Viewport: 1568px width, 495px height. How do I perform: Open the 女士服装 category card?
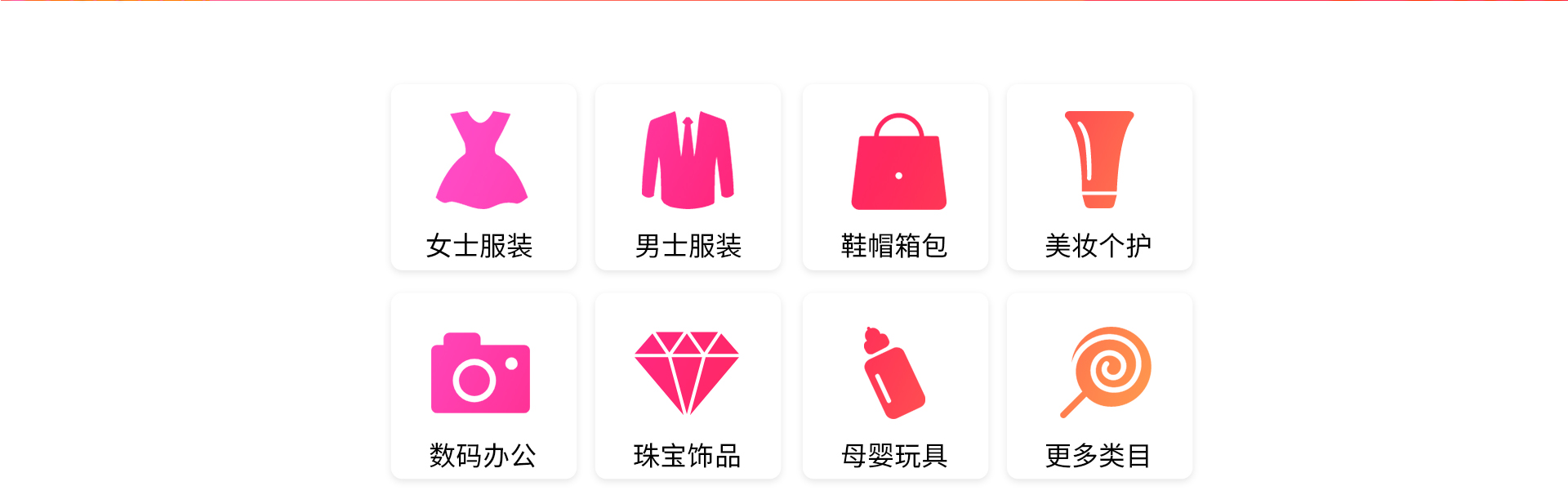[x=483, y=177]
